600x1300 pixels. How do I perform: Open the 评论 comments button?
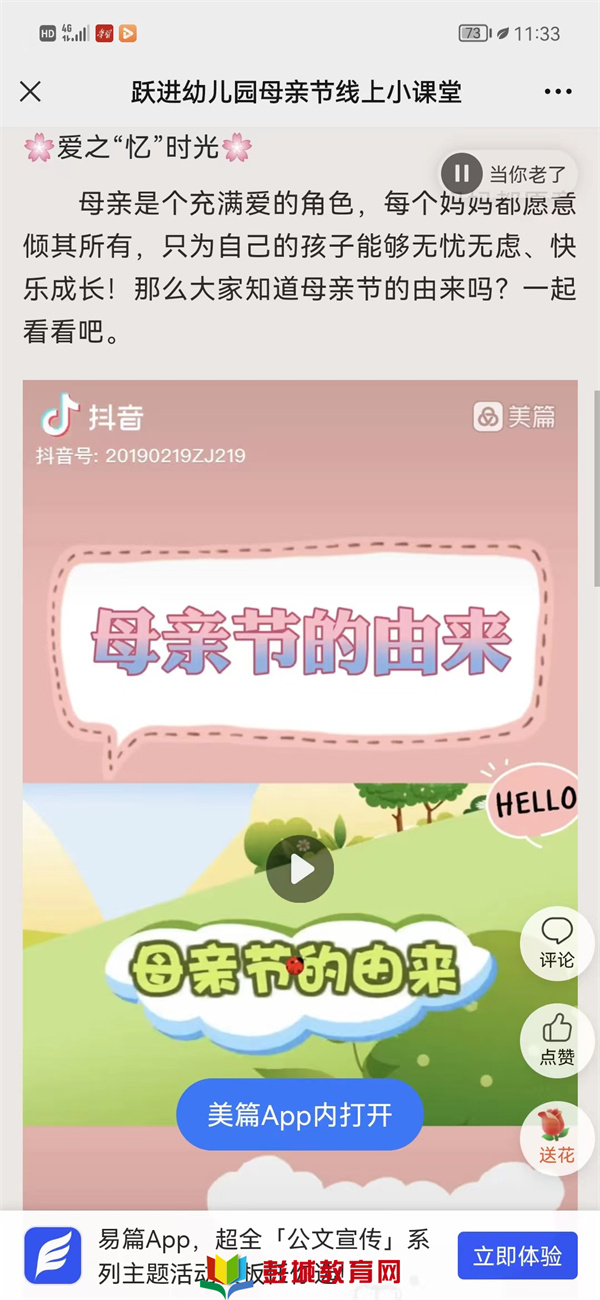[557, 942]
